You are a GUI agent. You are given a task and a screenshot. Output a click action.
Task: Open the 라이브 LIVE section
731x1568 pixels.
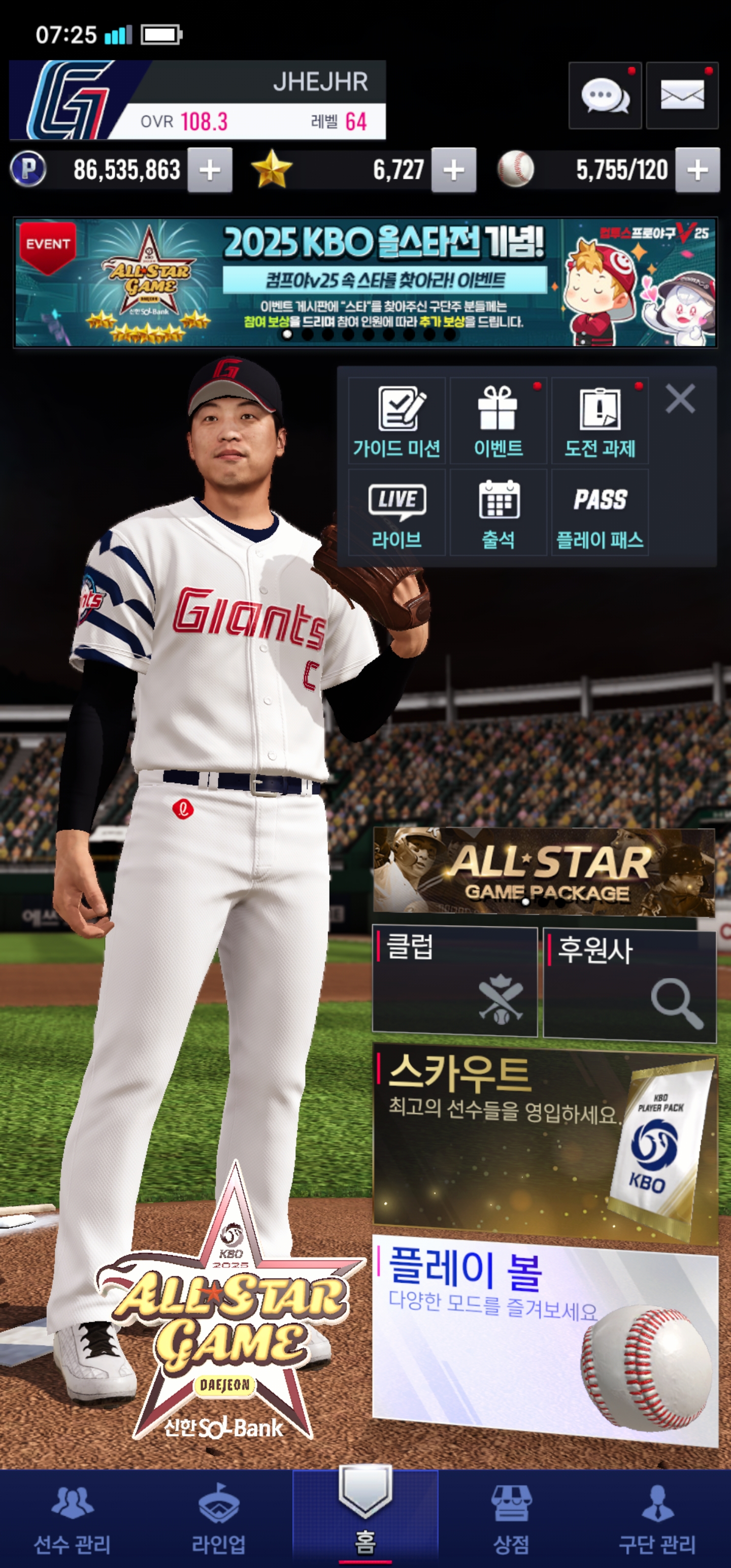tap(397, 512)
